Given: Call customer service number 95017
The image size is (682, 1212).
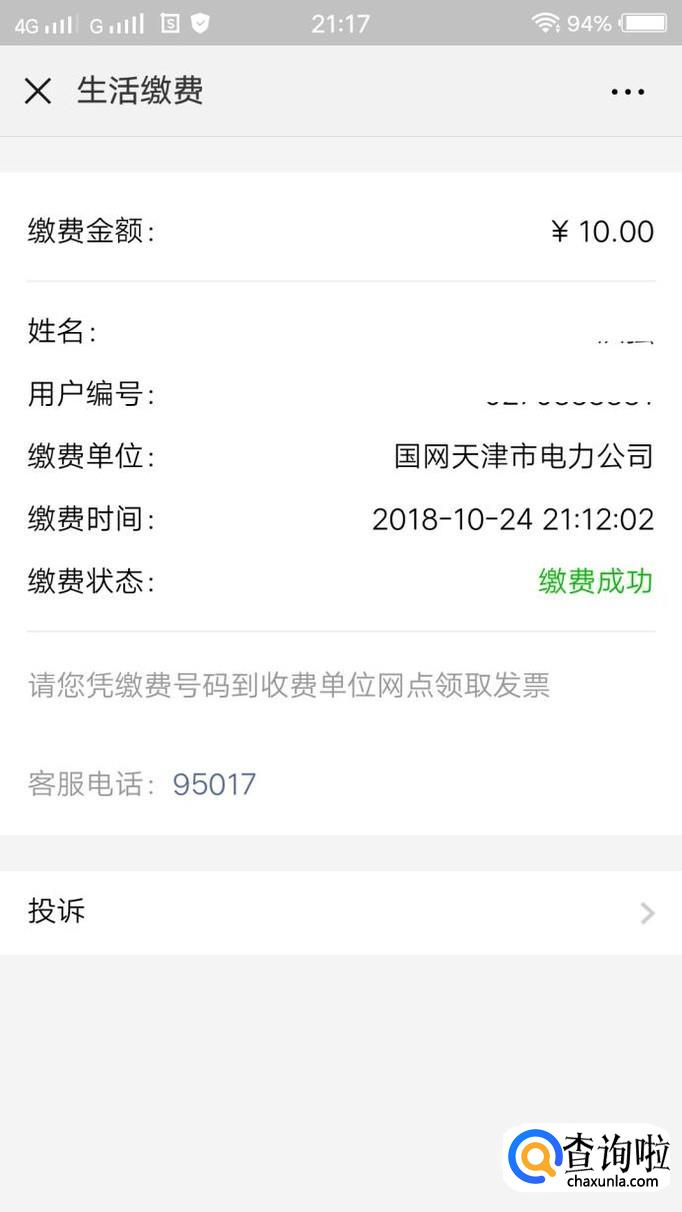Looking at the screenshot, I should (x=214, y=784).
